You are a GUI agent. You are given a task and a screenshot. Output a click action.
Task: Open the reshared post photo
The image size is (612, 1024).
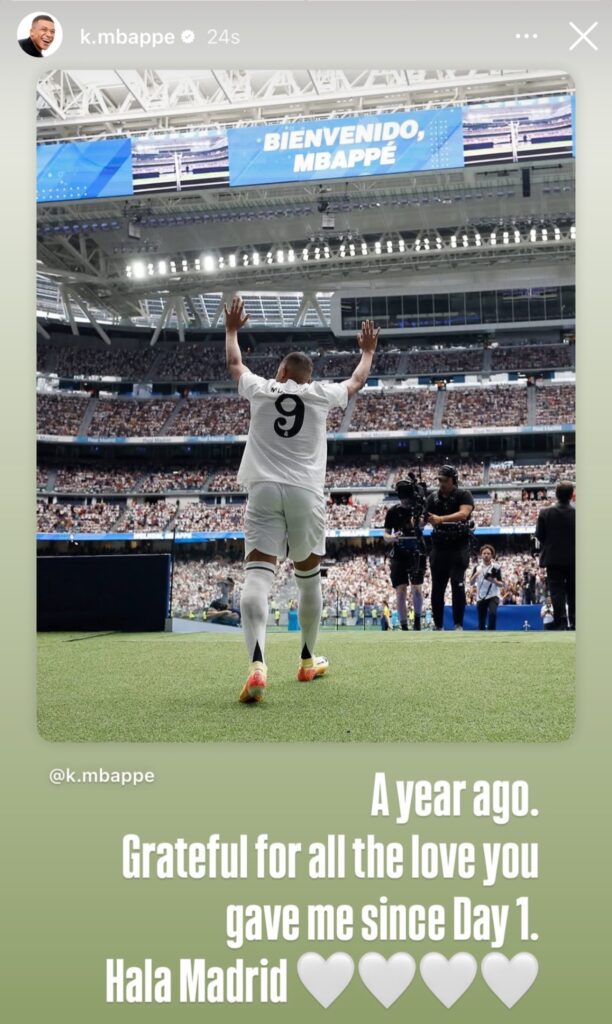[305, 405]
